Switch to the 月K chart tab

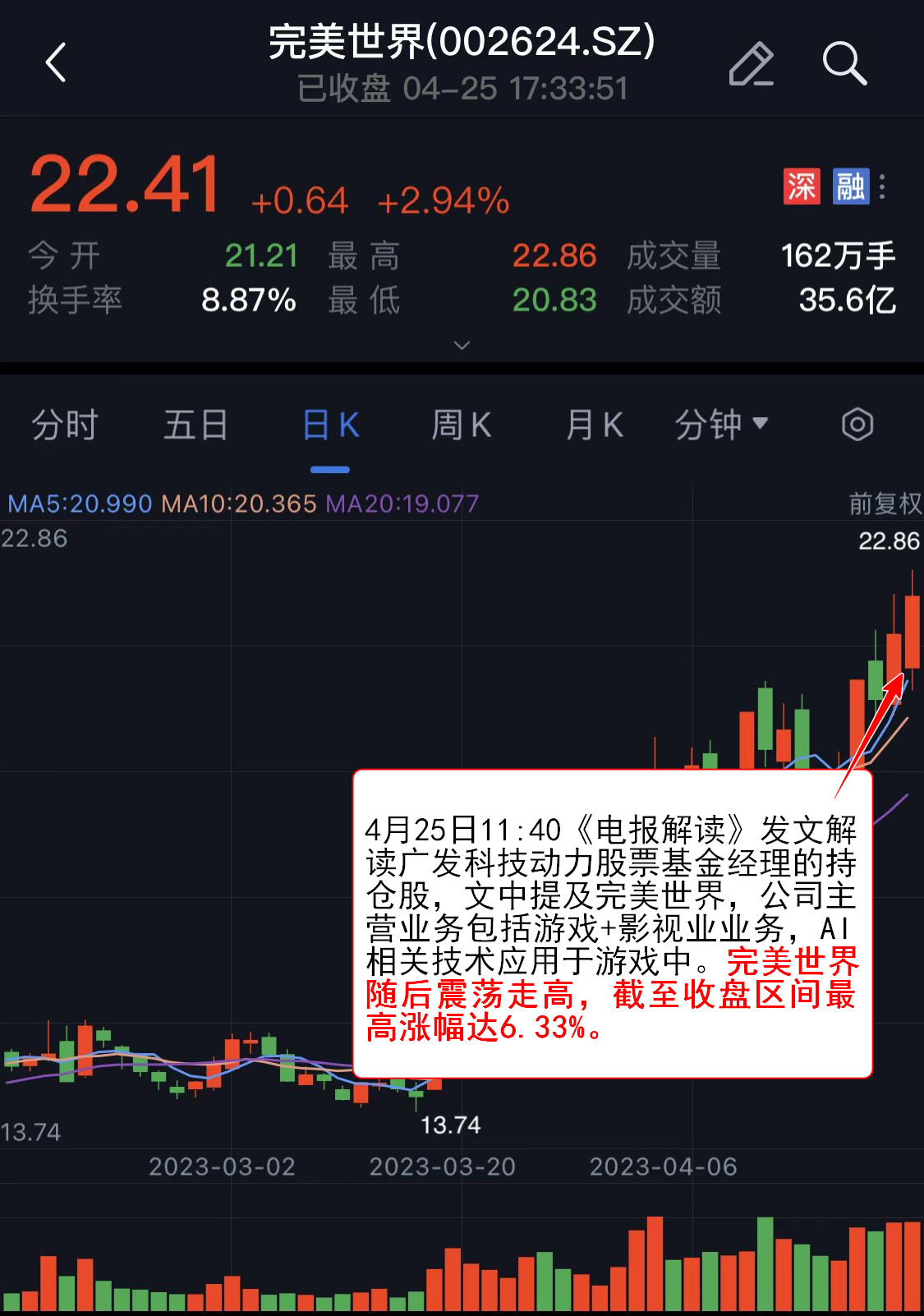tap(594, 426)
